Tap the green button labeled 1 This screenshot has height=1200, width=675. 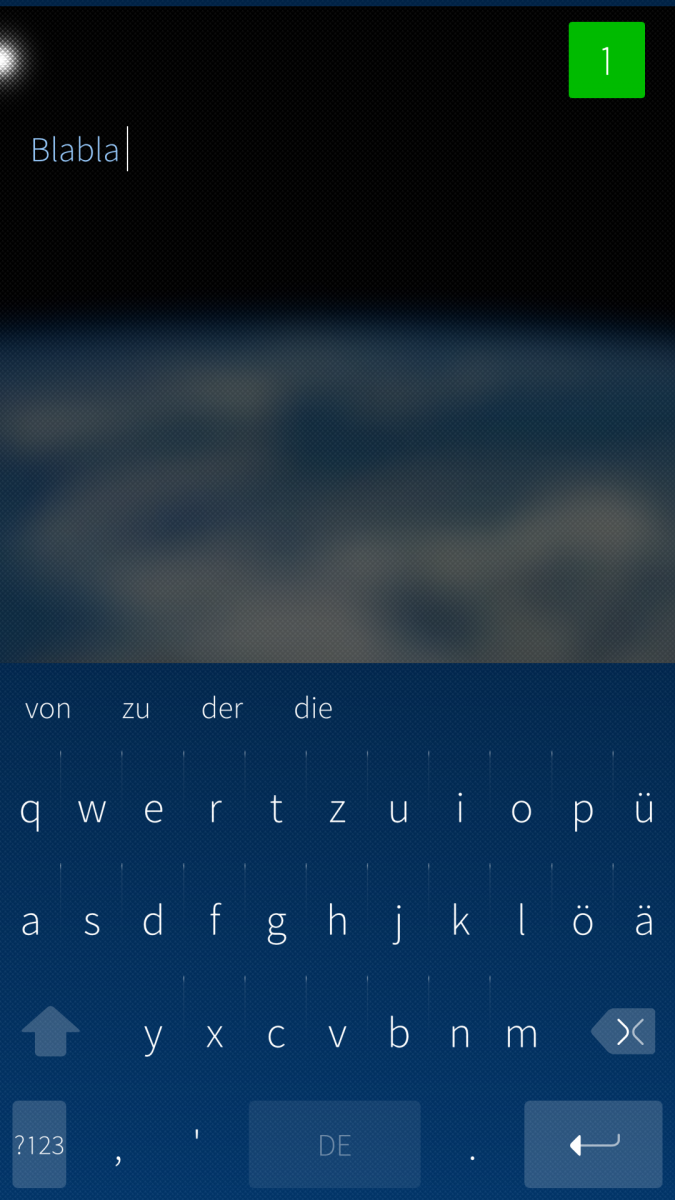coord(606,60)
